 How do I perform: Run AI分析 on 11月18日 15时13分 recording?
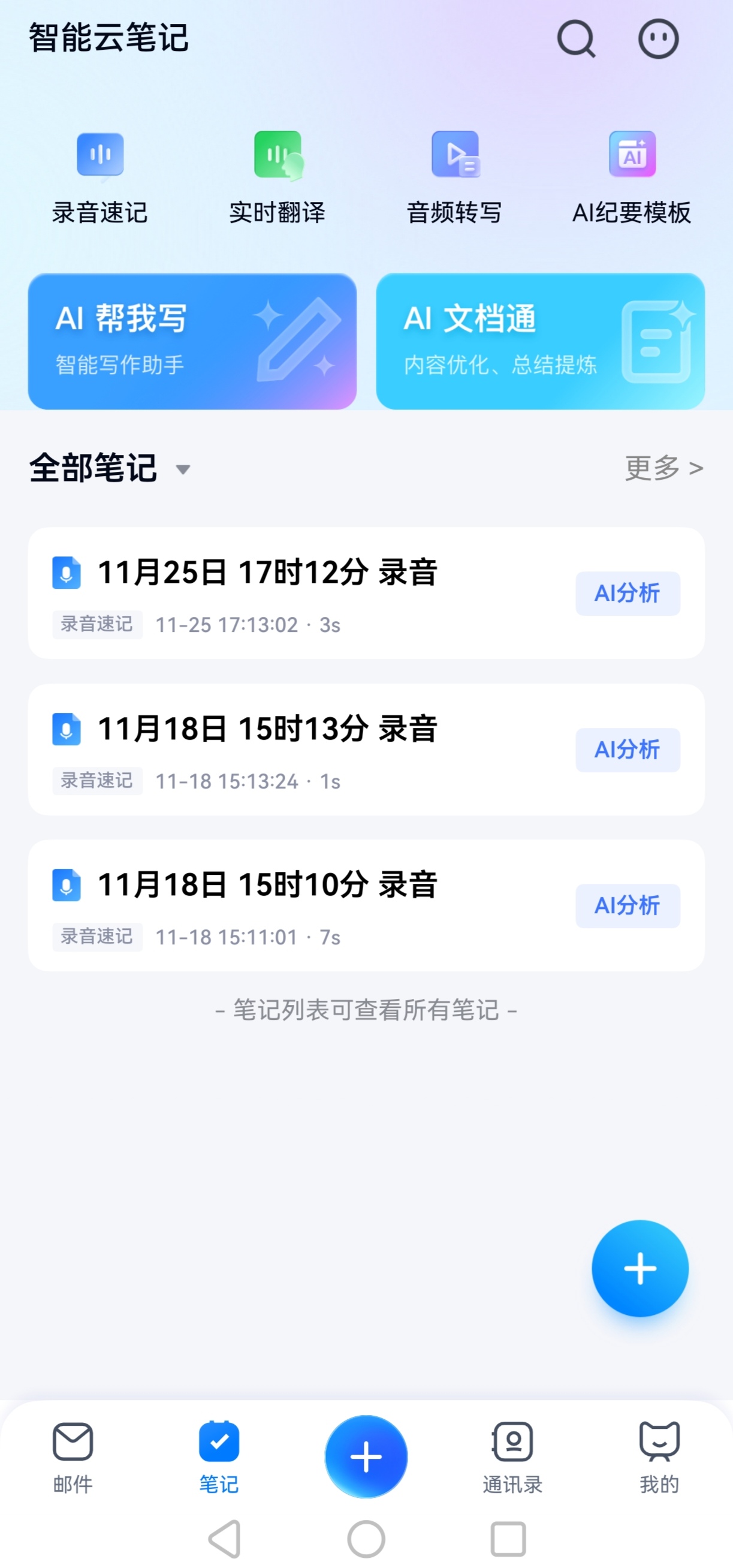coord(627,750)
